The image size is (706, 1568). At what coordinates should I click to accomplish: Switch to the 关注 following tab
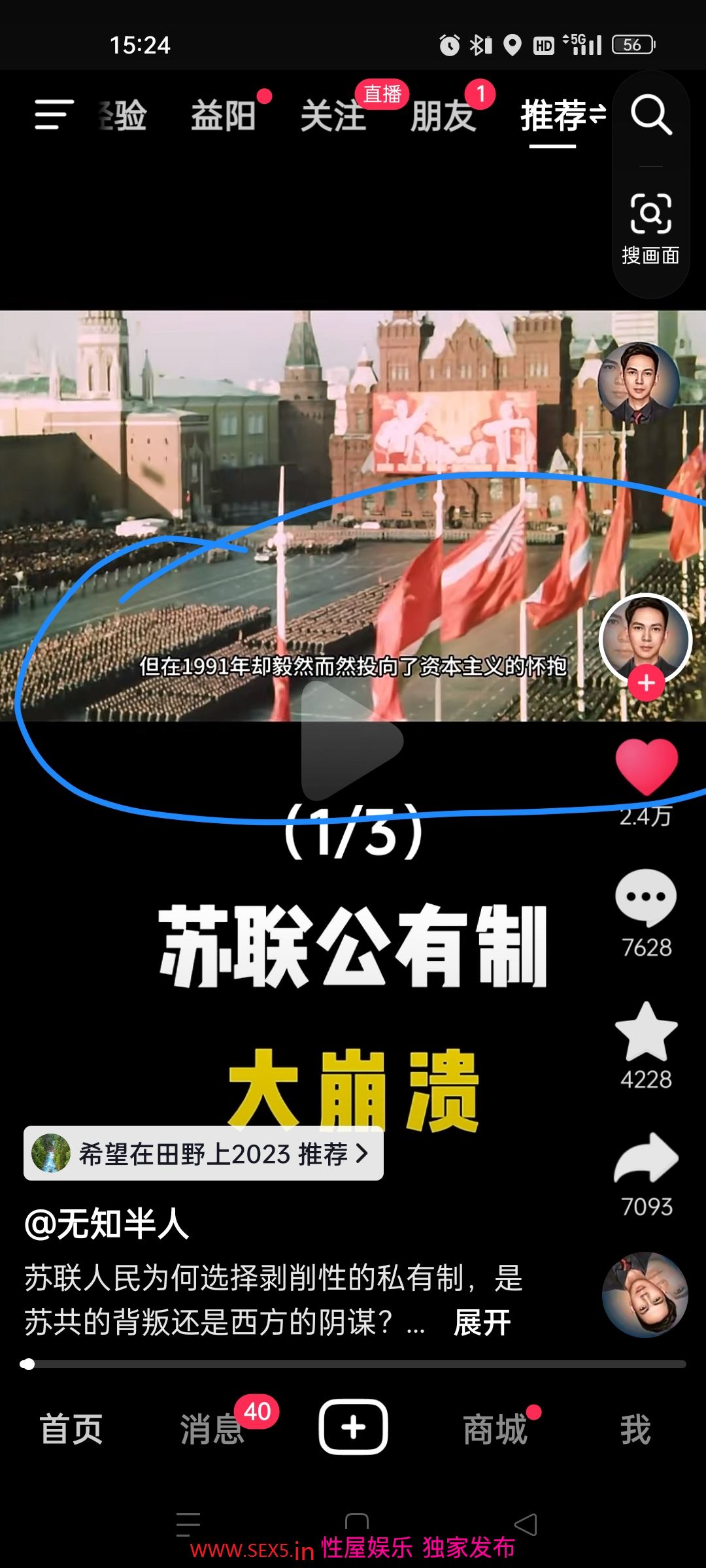[333, 116]
